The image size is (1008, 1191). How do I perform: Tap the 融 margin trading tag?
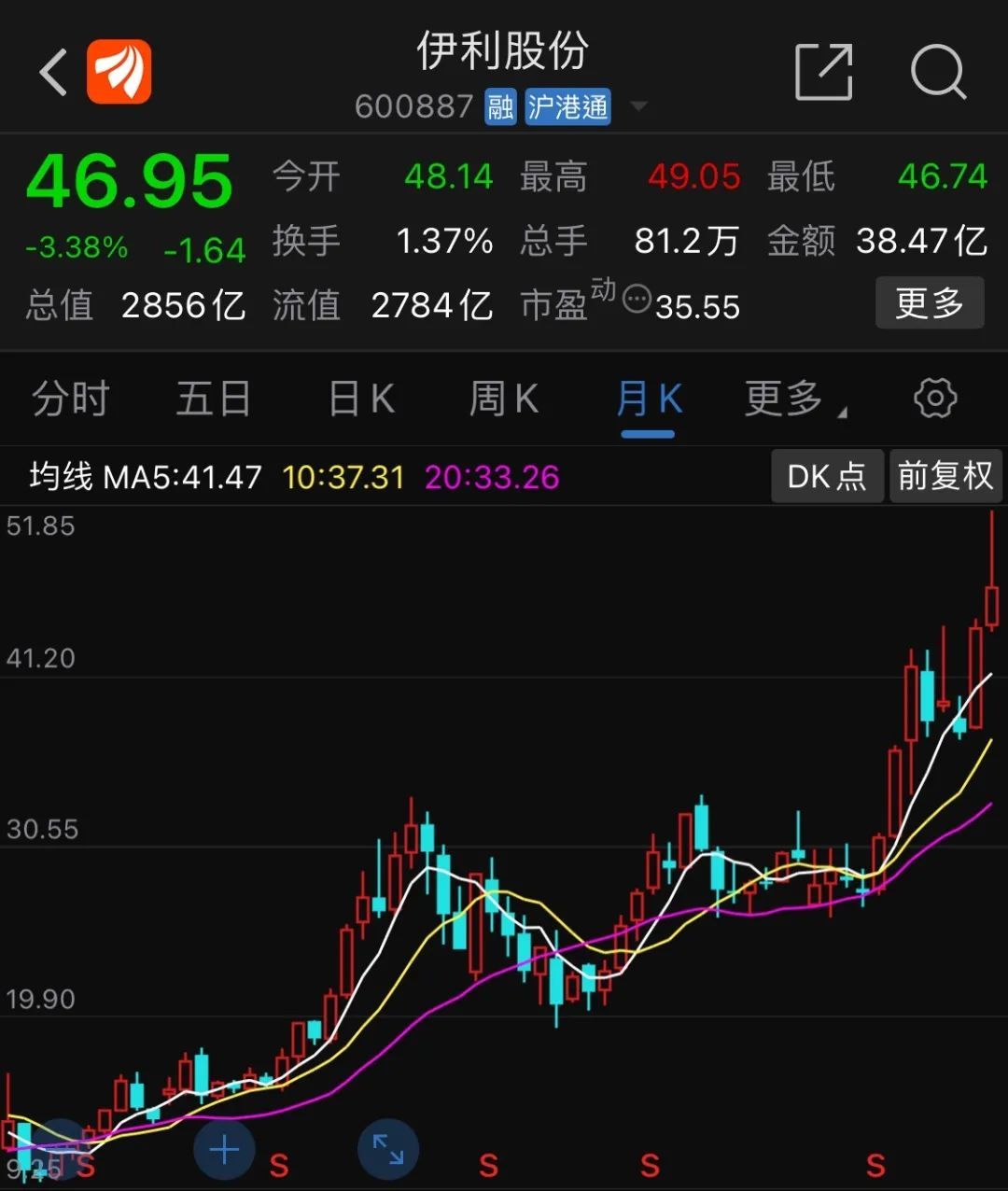tap(500, 107)
